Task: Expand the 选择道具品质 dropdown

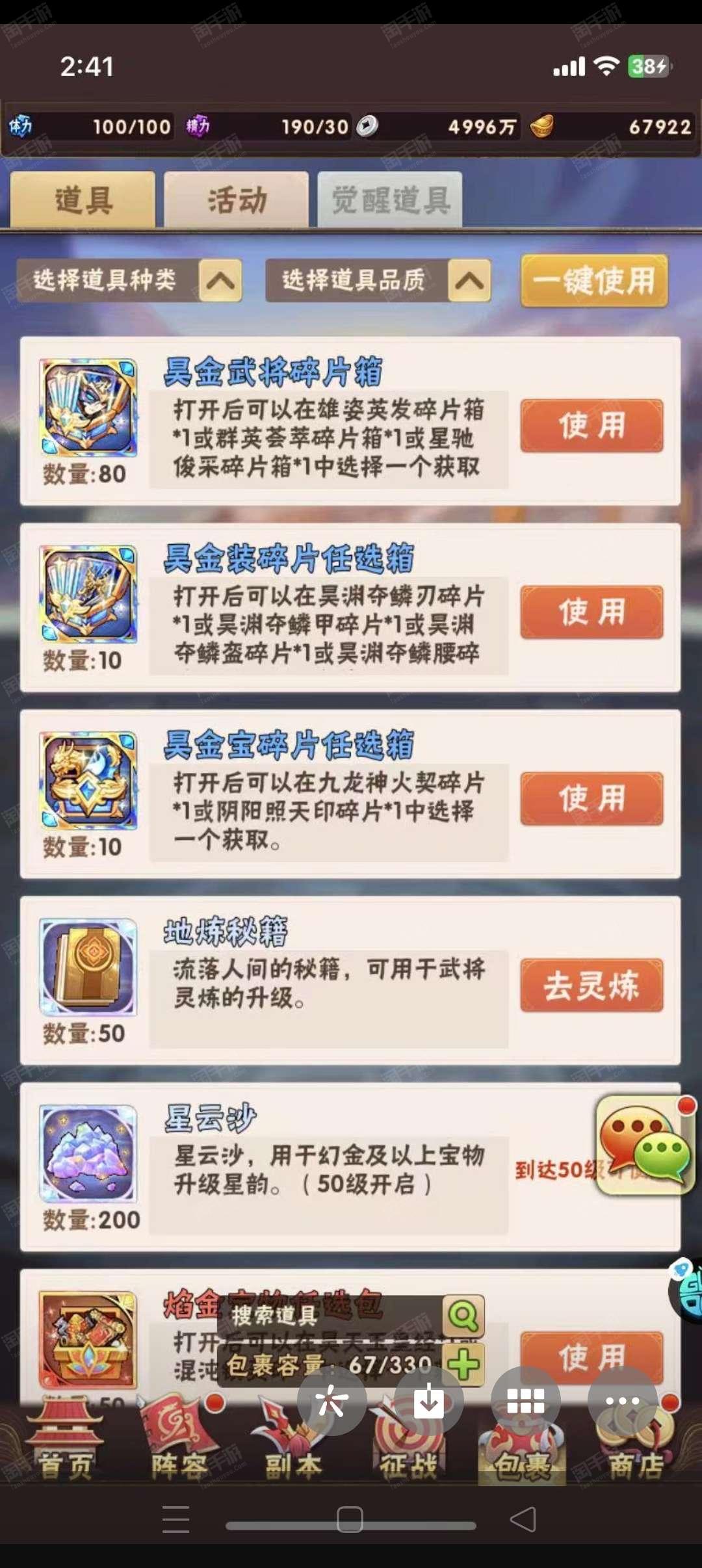Action: (x=378, y=280)
